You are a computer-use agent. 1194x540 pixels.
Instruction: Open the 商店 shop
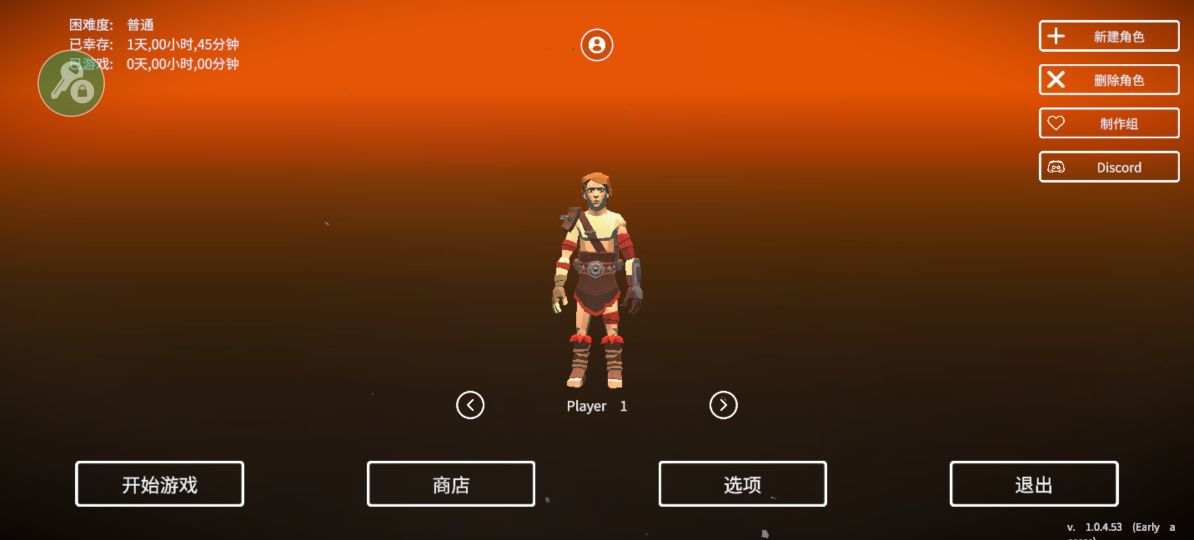451,484
